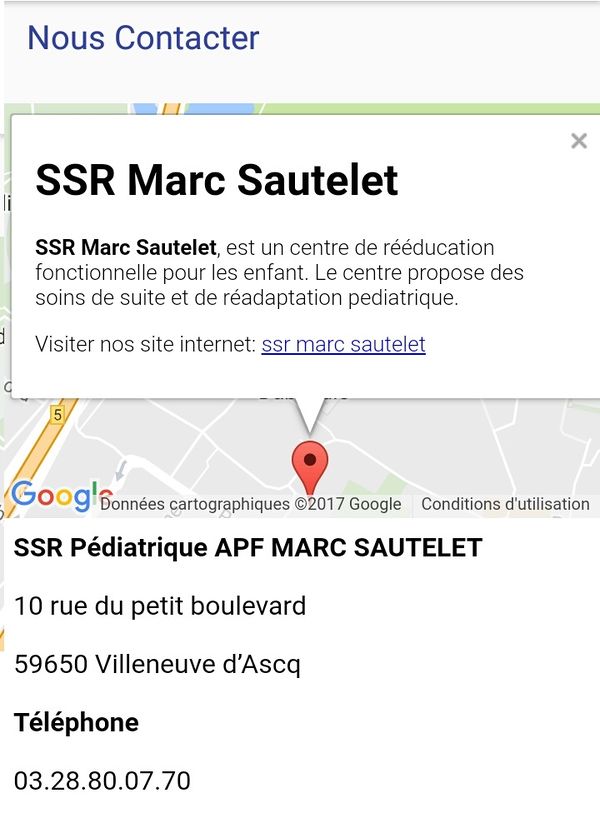The height and width of the screenshot is (813, 600).
Task: Open the ssr marc sautelet website link
Action: click(x=343, y=344)
